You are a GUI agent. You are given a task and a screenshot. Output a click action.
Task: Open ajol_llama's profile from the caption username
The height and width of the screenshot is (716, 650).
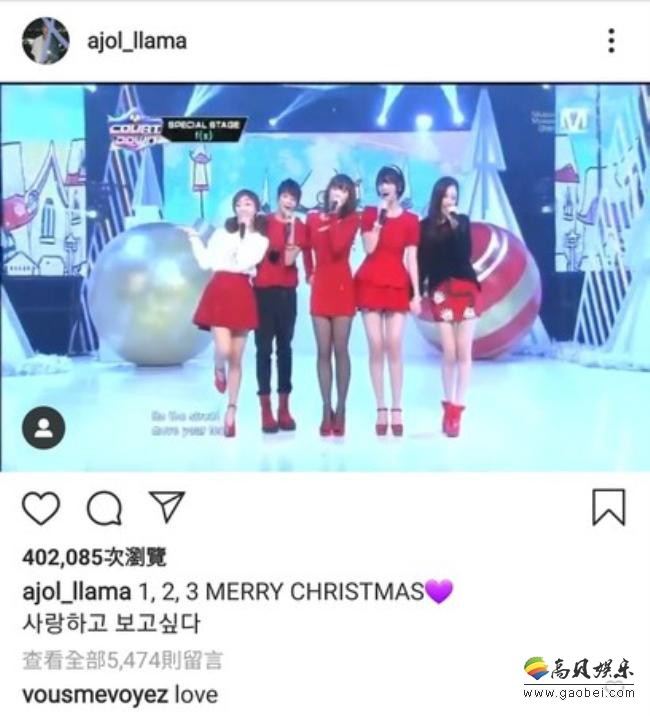pos(76,591)
